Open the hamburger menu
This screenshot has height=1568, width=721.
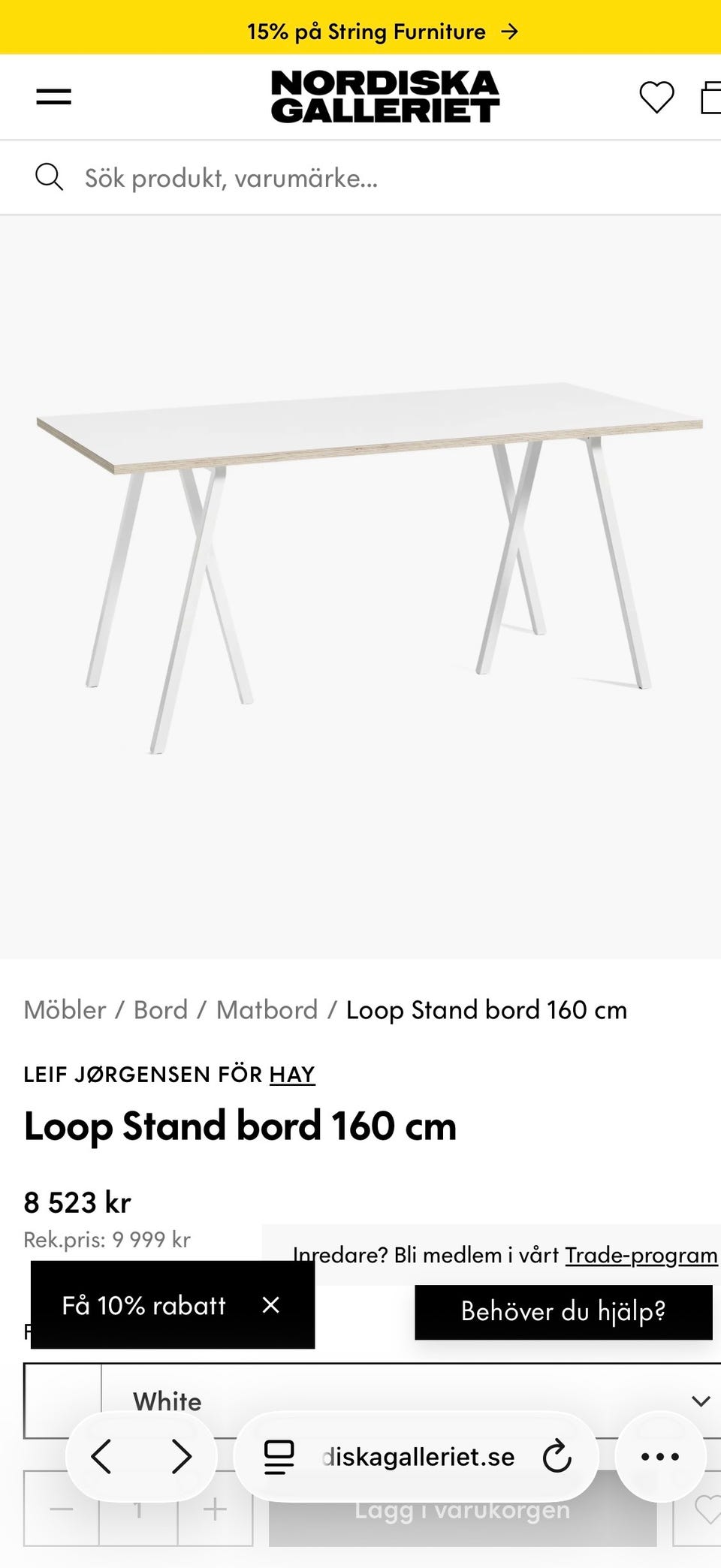tap(54, 97)
